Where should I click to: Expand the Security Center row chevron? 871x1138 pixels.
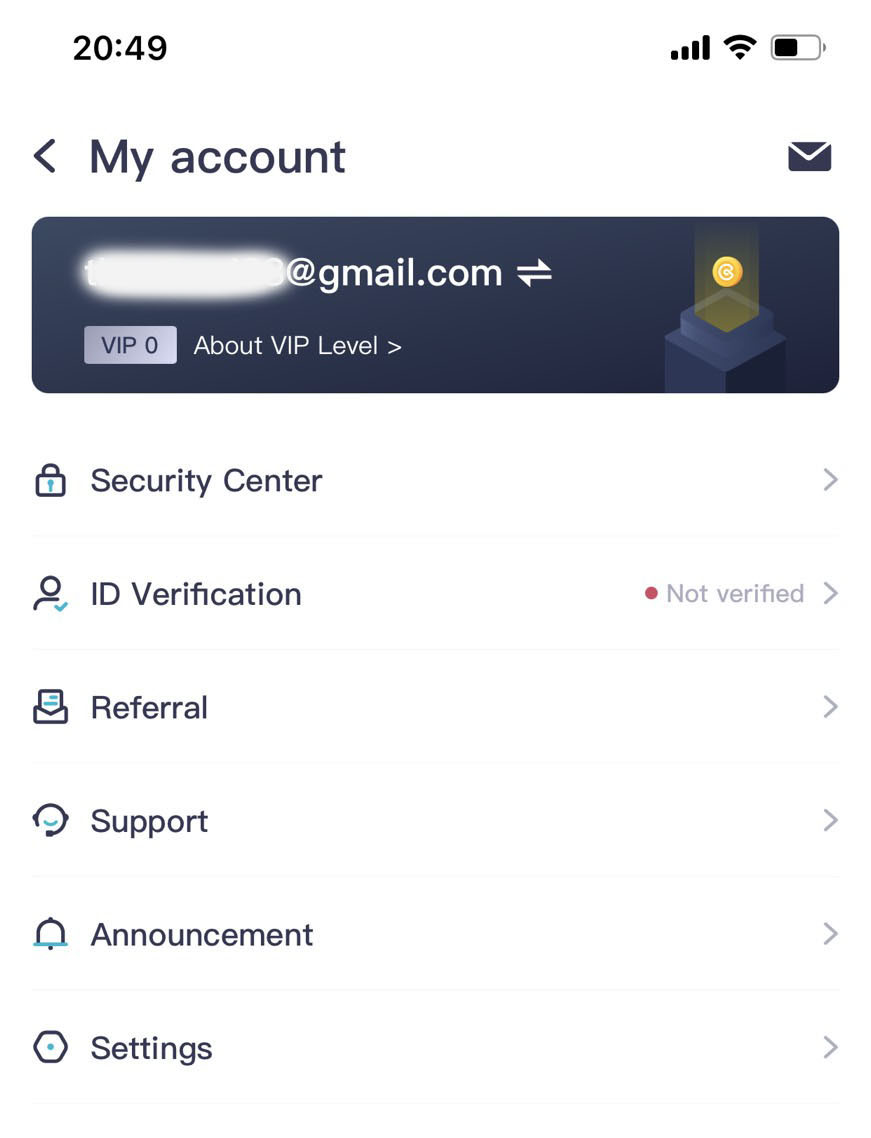831,480
